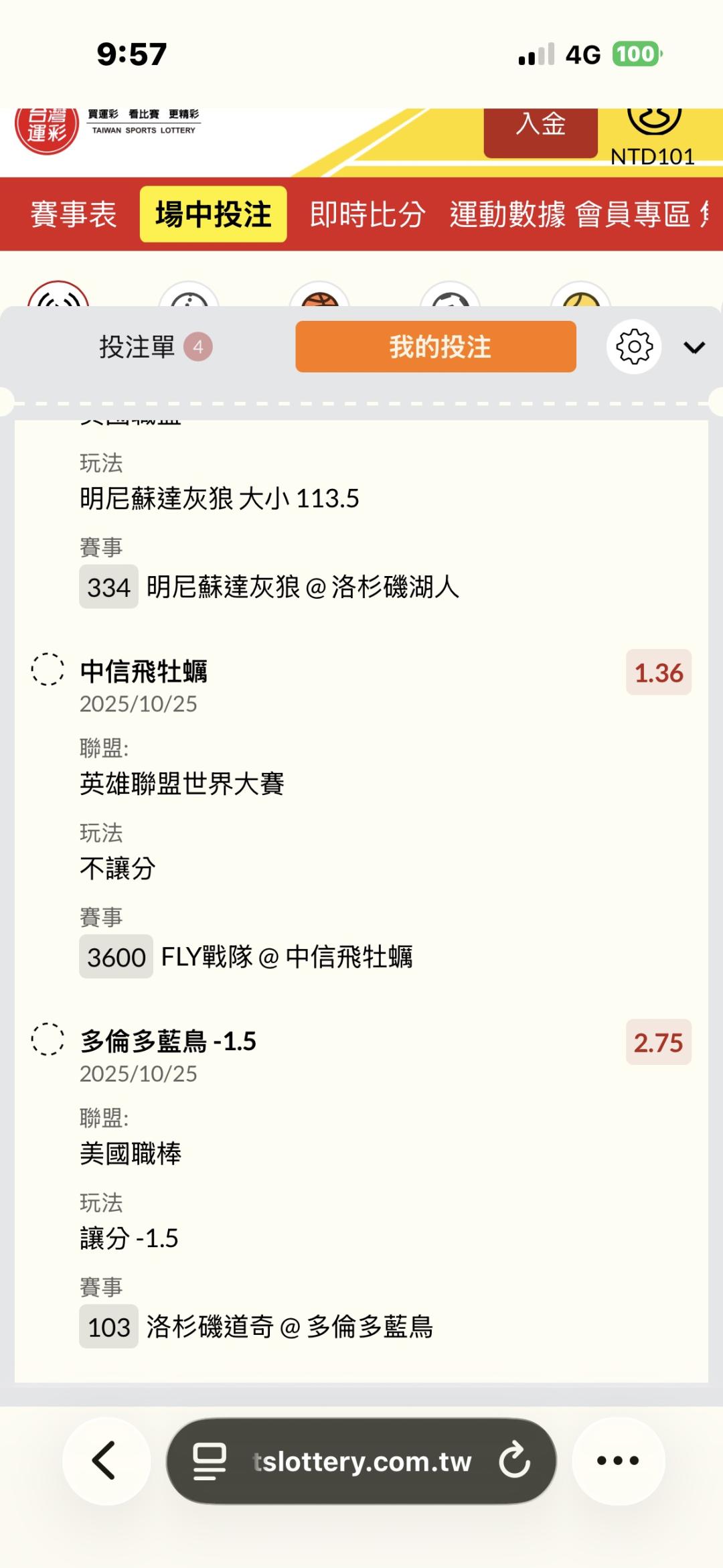This screenshot has width=723, height=1568.
Task: Open bet slip settings gear
Action: 634,347
